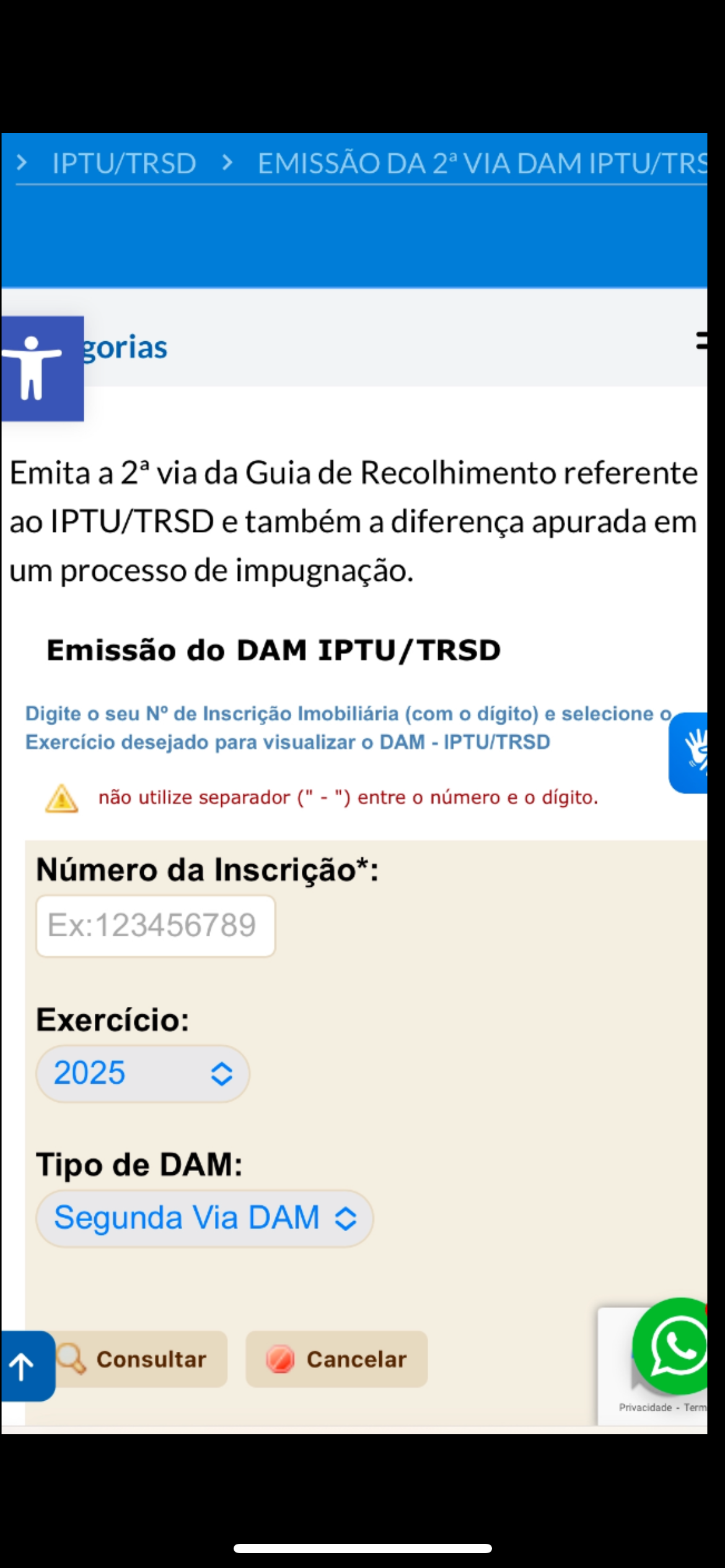Open the accessibility options widget
Image resolution: width=725 pixels, height=1568 pixels.
(x=42, y=368)
